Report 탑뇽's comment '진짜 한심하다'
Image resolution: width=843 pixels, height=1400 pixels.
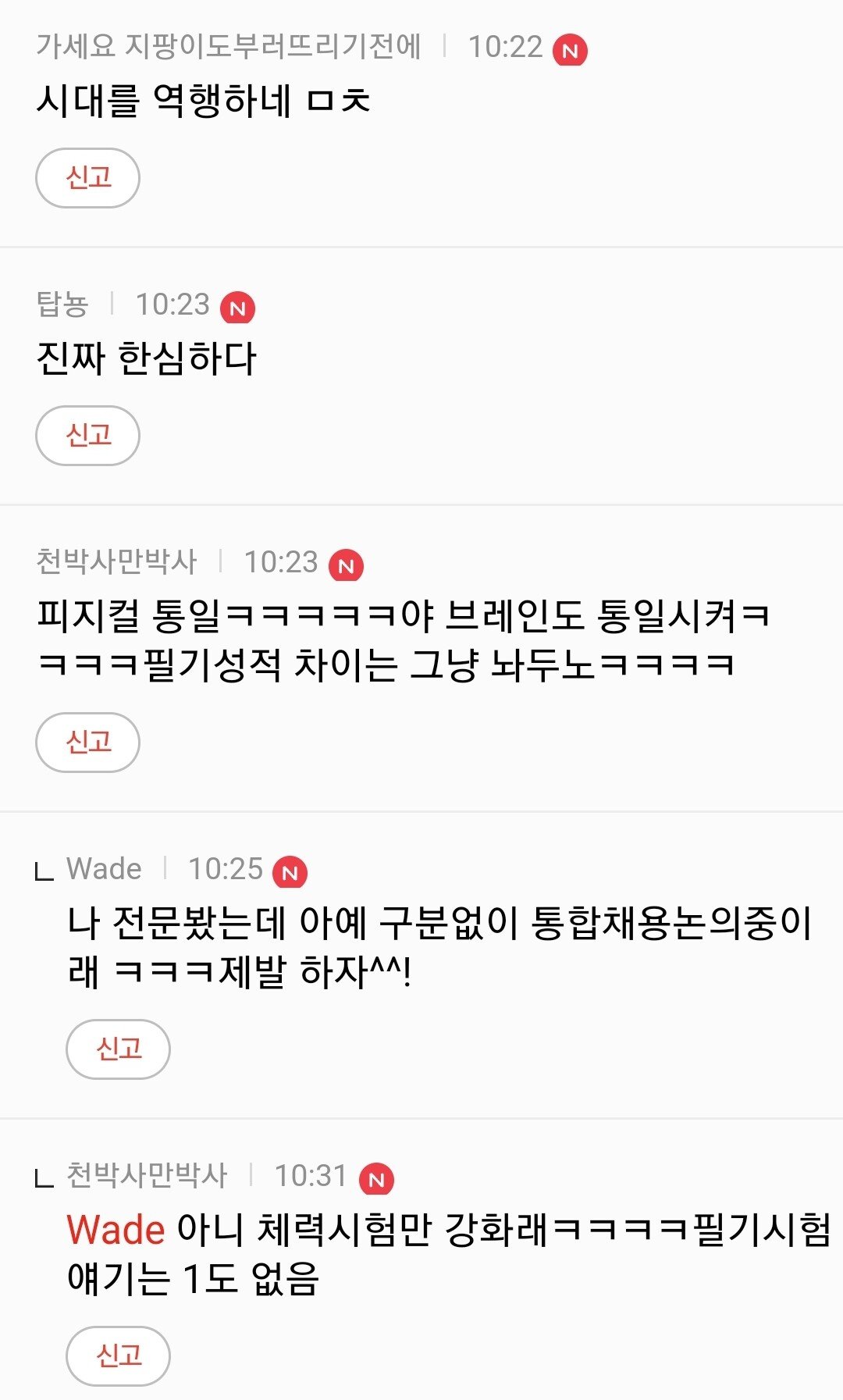coord(87,436)
